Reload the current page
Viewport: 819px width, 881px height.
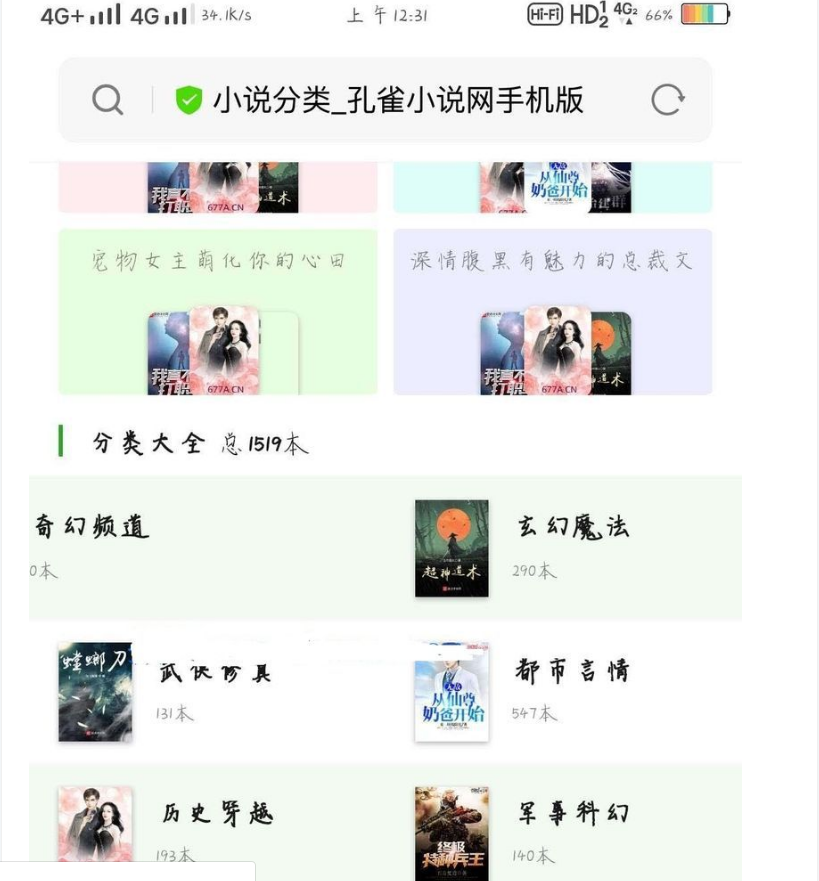tap(667, 100)
